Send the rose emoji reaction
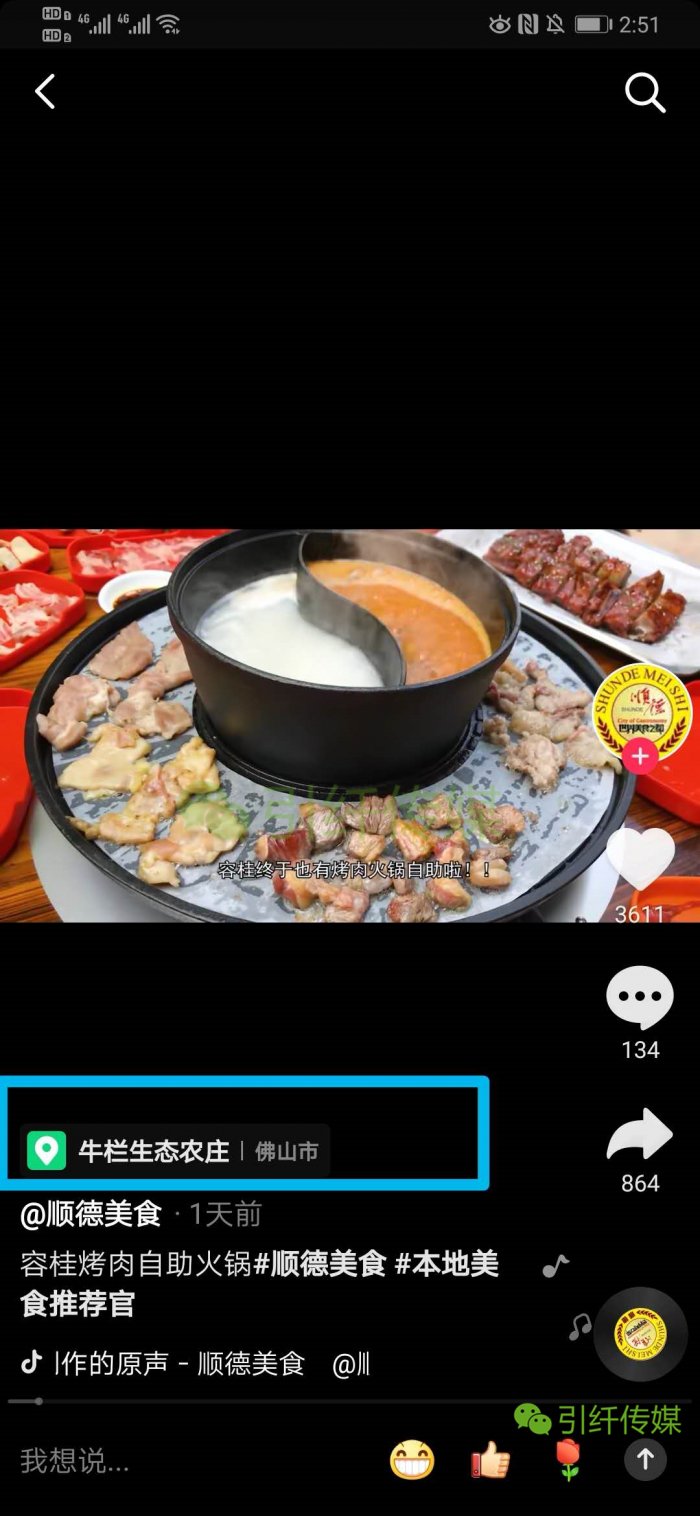700x1516 pixels. [568, 1461]
